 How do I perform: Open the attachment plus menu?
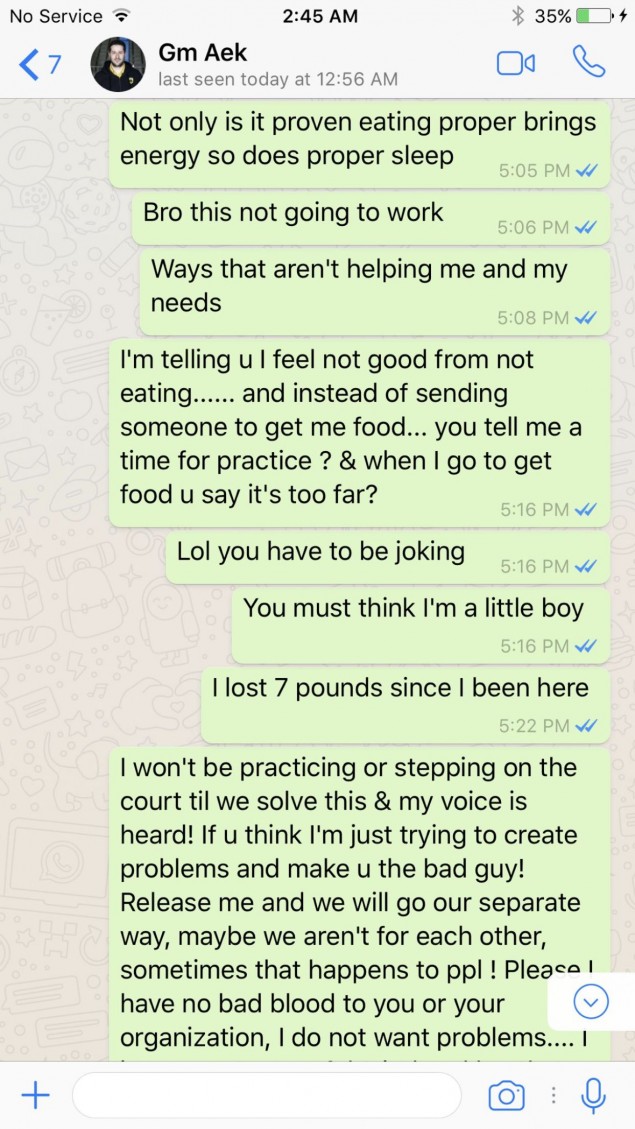pyautogui.click(x=35, y=1095)
